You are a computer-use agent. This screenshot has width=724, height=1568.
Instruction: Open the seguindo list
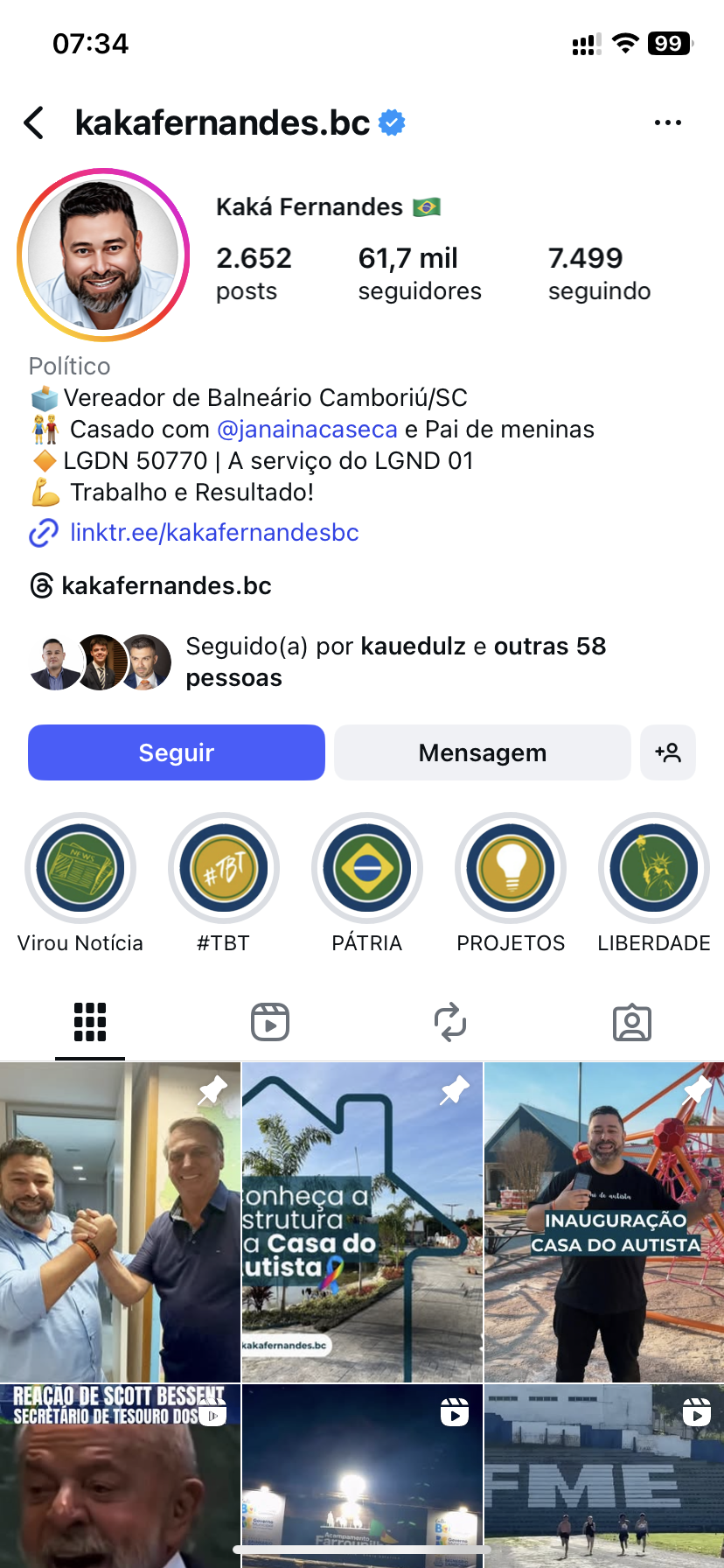(x=599, y=273)
